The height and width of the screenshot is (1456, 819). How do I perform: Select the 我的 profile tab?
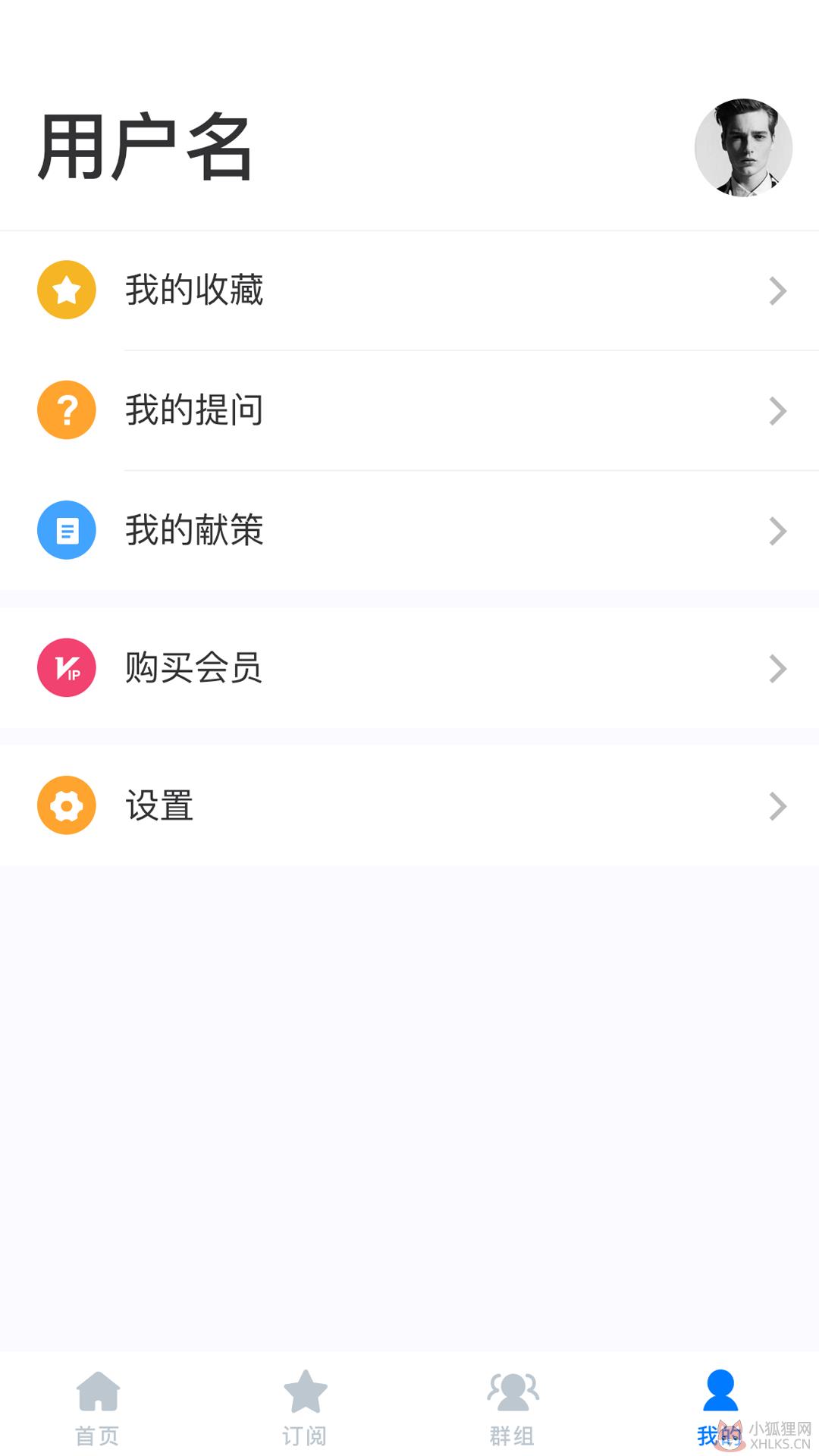720,1408
